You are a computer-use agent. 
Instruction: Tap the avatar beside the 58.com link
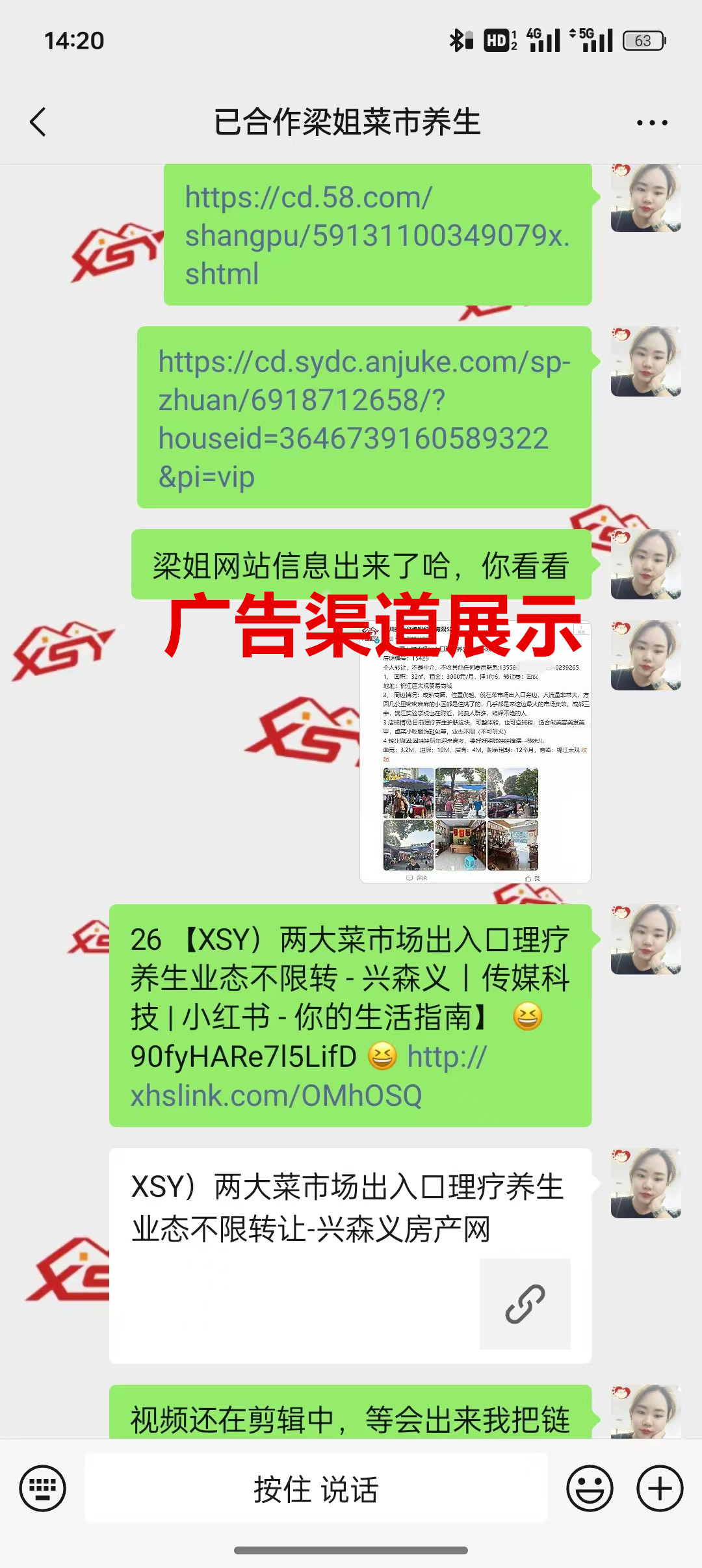[645, 198]
